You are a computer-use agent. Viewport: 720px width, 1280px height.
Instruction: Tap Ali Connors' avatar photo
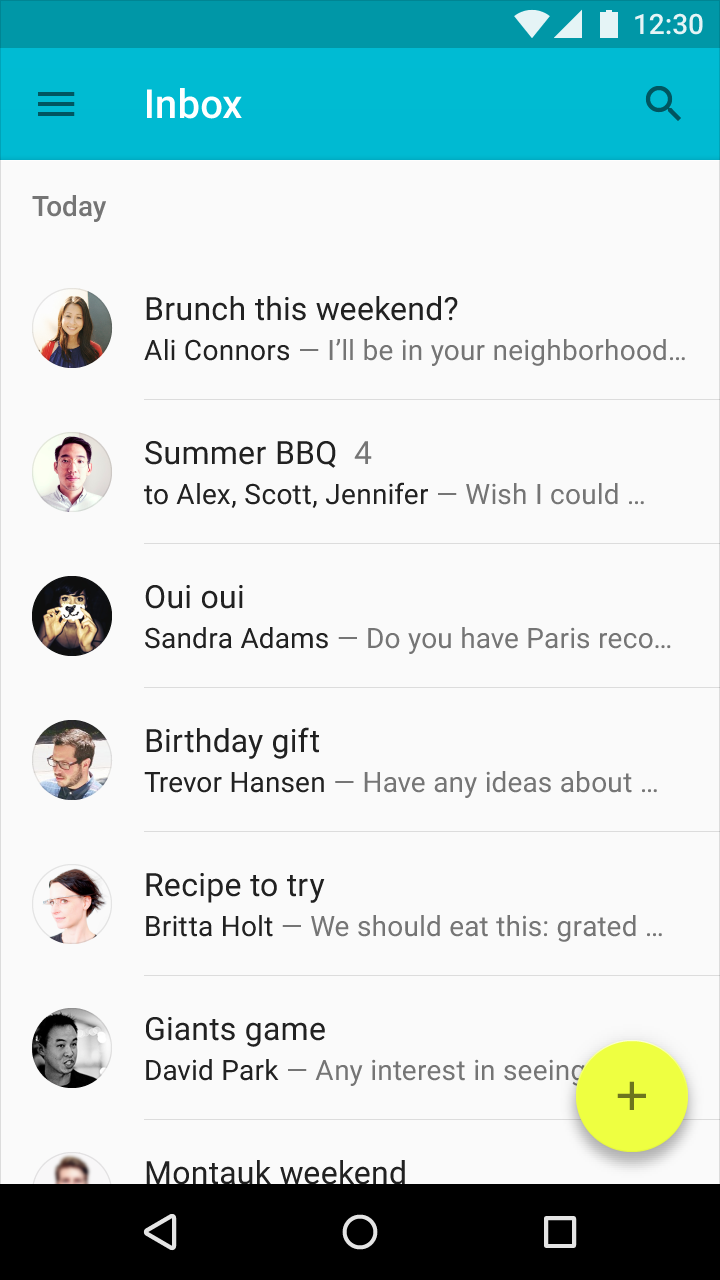point(72,328)
